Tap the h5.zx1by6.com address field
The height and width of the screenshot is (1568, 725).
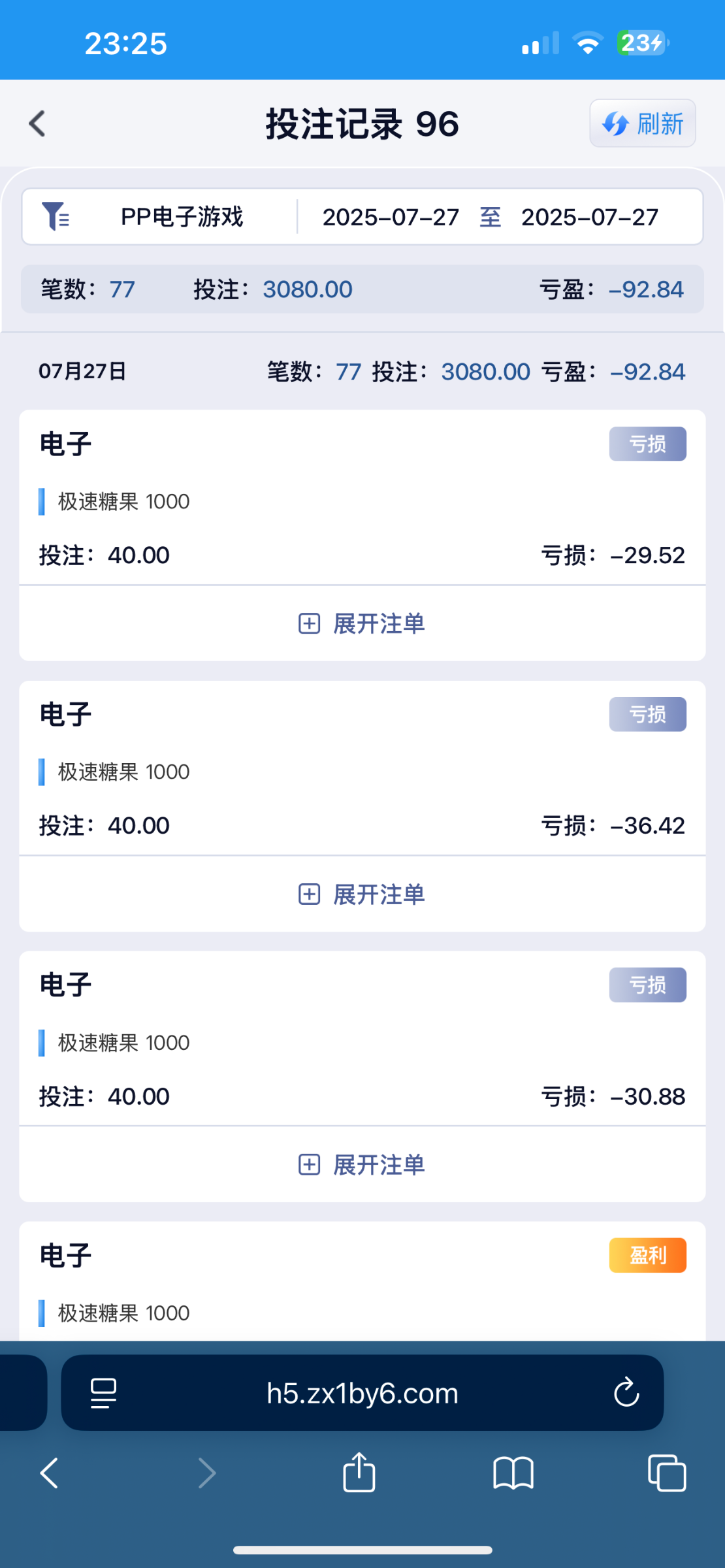(362, 1393)
